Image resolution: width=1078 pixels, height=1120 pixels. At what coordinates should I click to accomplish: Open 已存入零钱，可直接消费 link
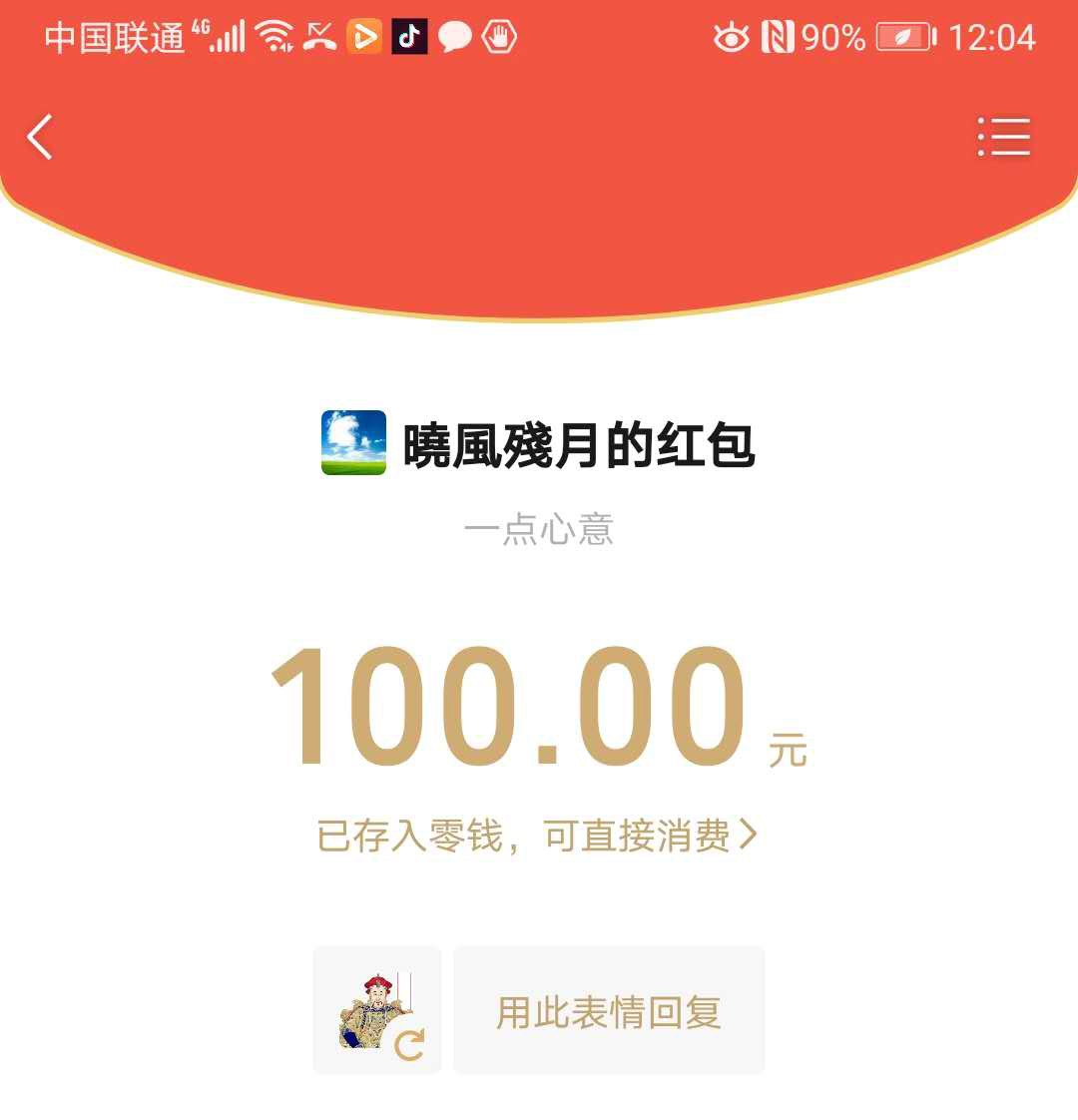(537, 836)
